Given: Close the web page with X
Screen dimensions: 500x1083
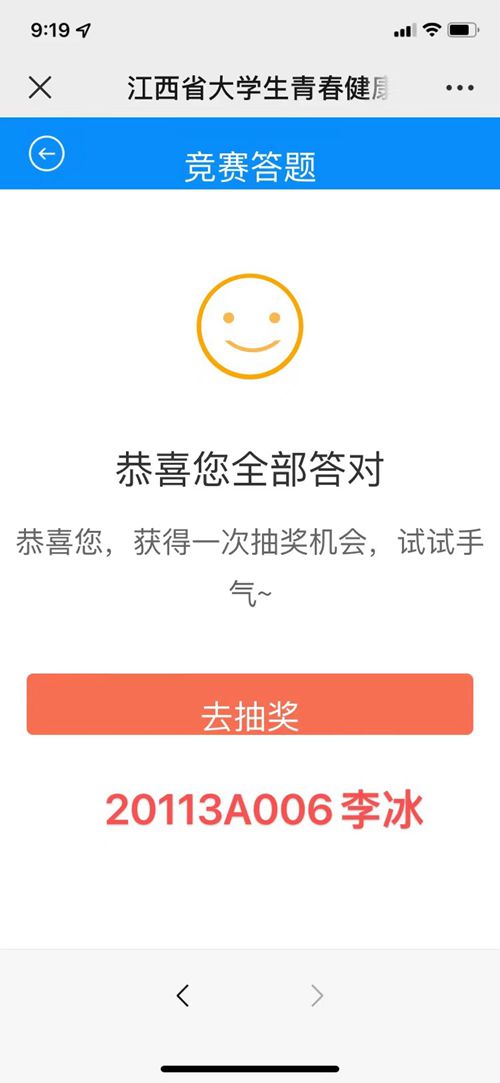Looking at the screenshot, I should click(40, 88).
